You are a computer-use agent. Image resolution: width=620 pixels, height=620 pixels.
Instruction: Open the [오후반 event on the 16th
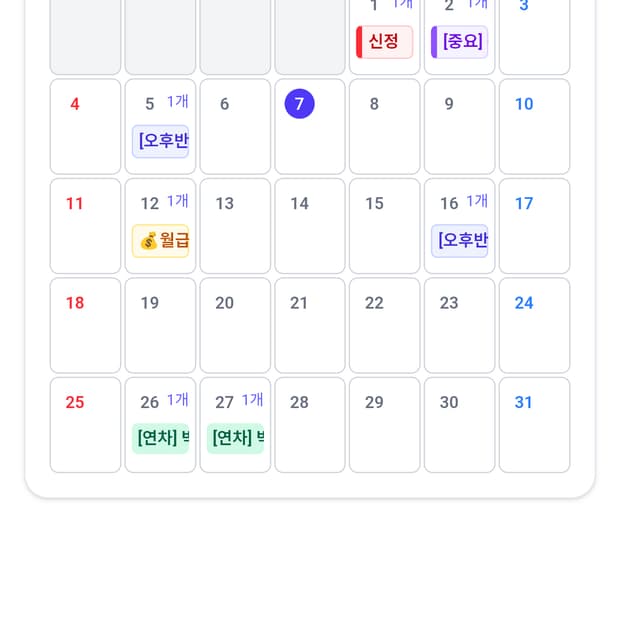click(460, 241)
